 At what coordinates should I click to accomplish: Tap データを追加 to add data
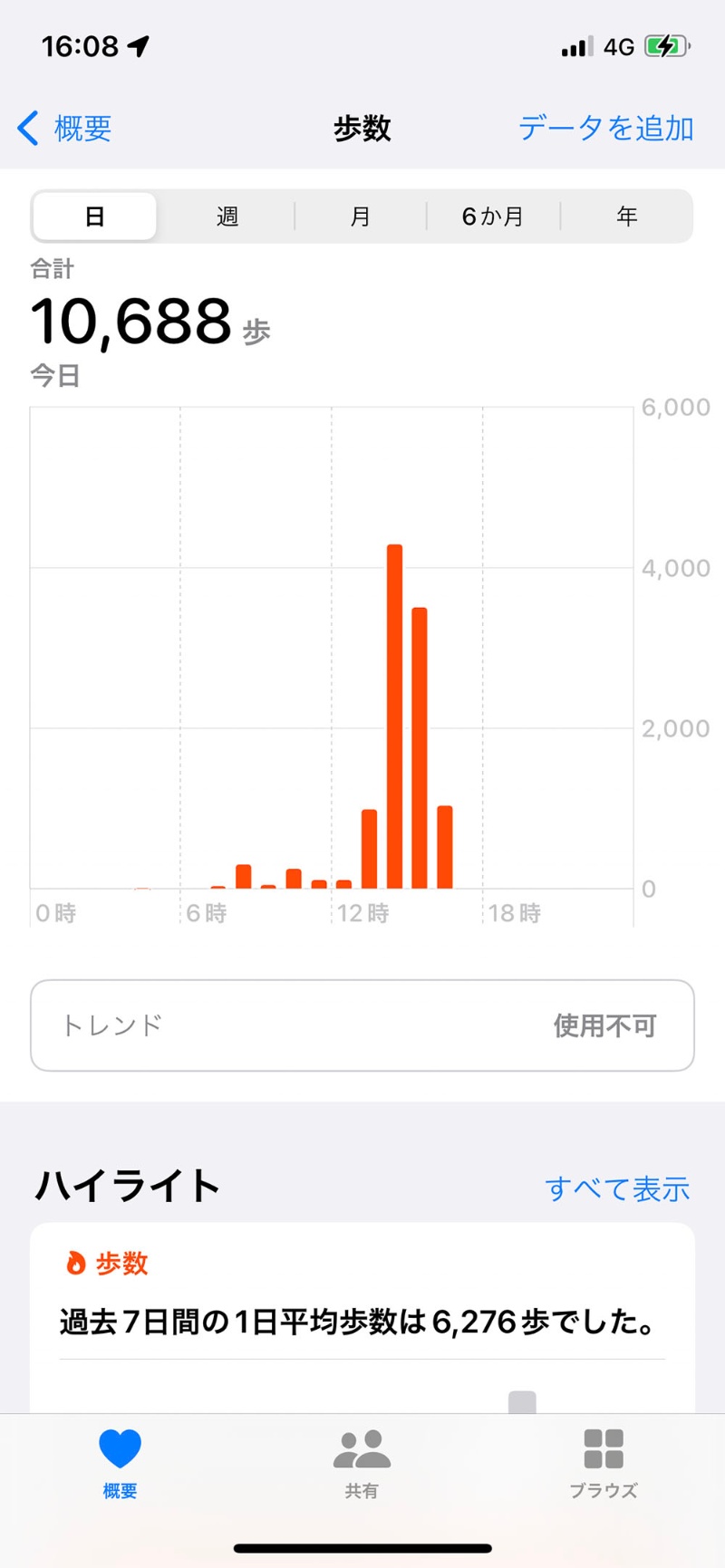(x=605, y=129)
